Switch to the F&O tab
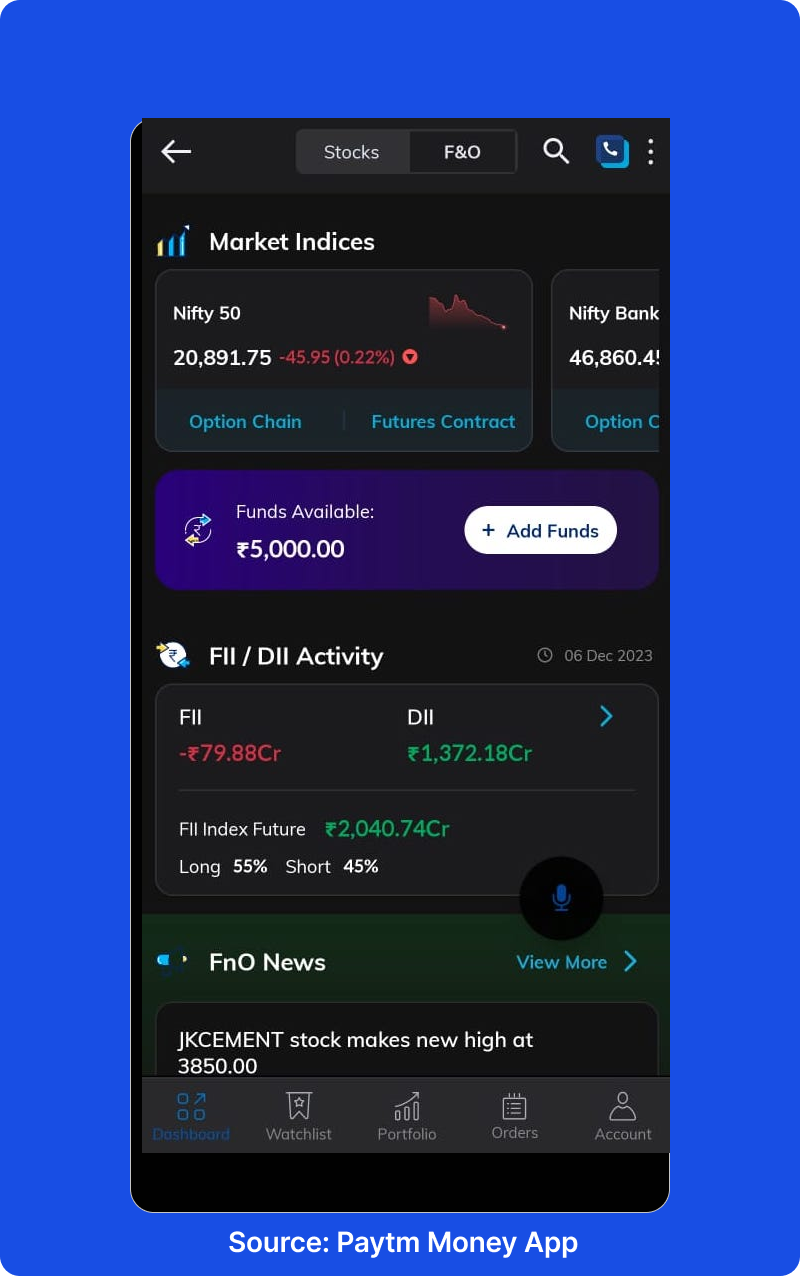The height and width of the screenshot is (1276, 800). tap(462, 151)
